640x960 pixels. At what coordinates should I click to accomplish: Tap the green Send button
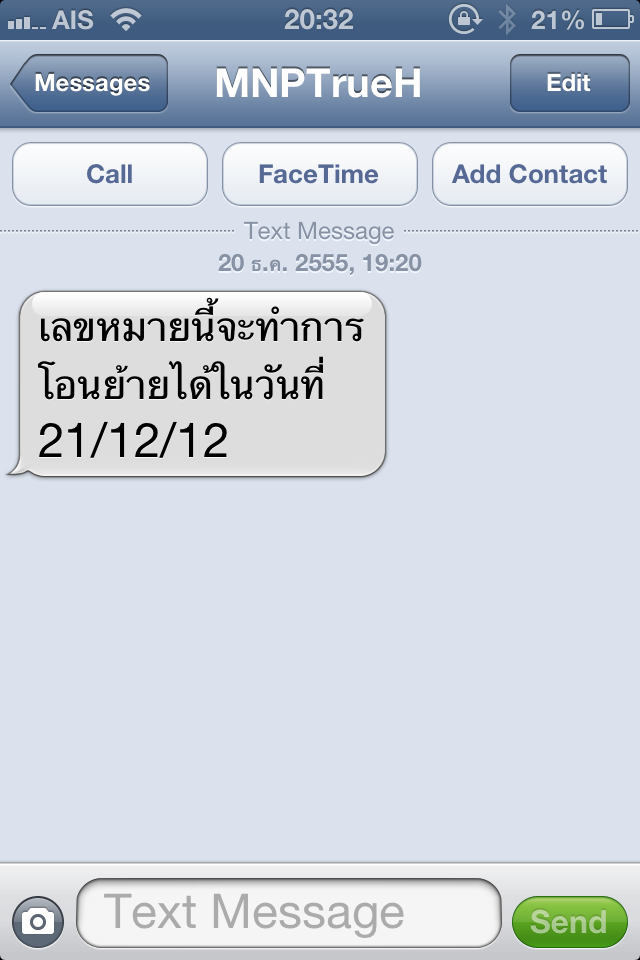[568, 921]
